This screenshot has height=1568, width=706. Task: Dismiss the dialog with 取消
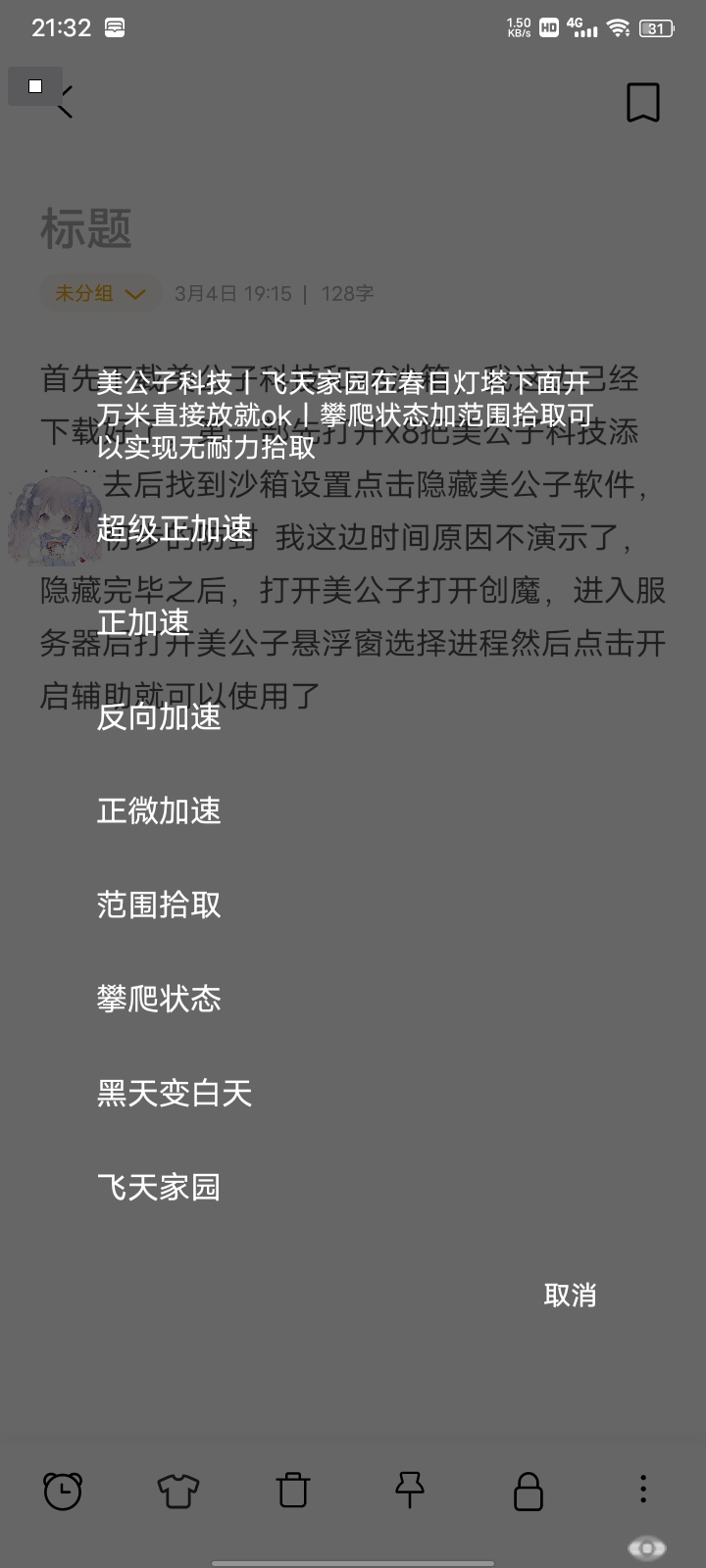pyautogui.click(x=570, y=1296)
